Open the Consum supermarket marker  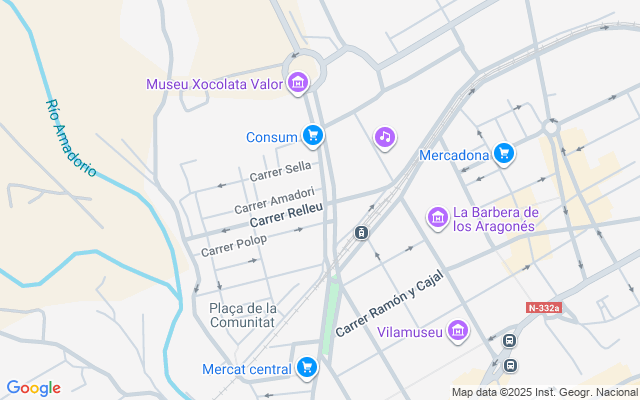313,136
